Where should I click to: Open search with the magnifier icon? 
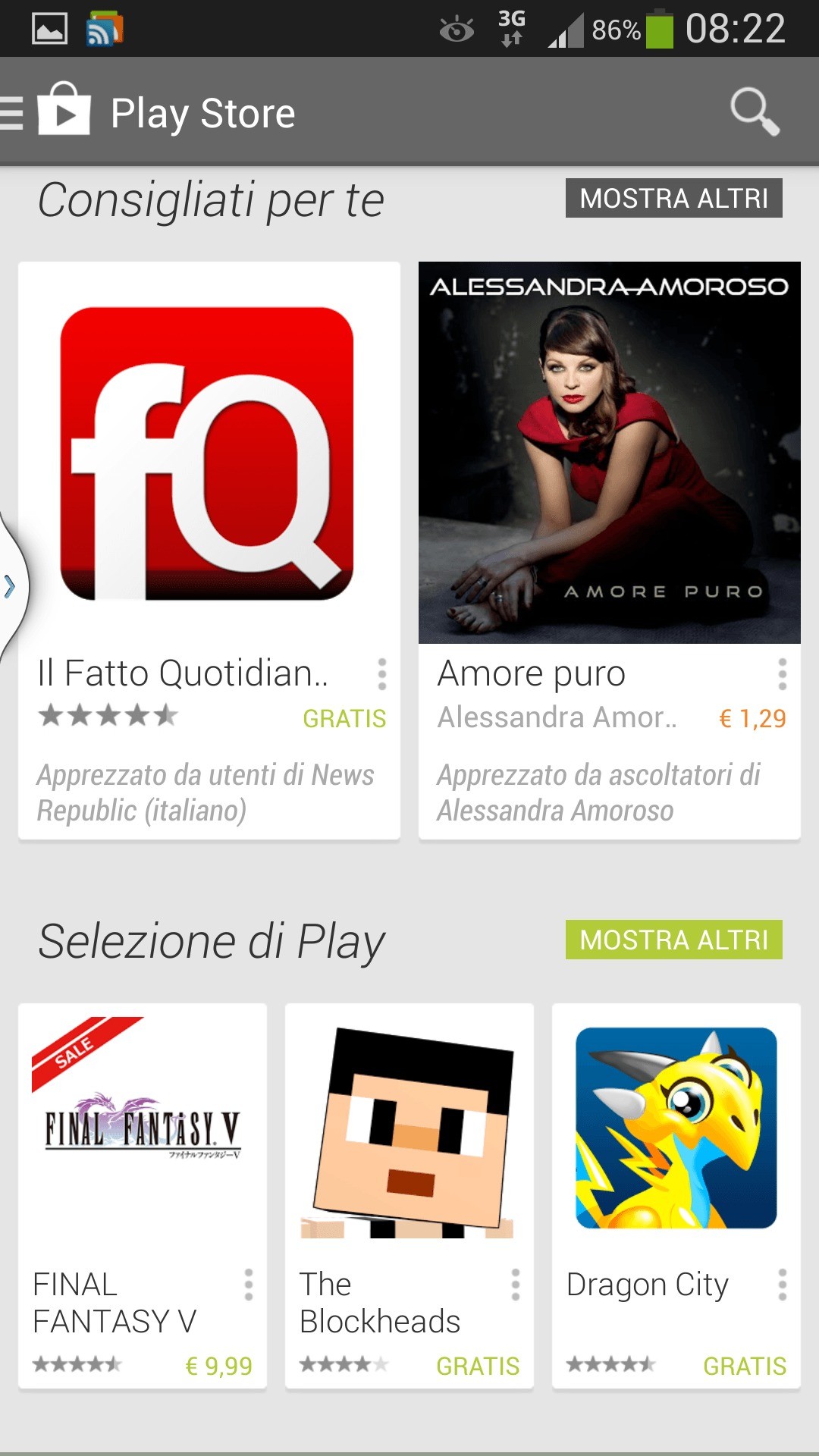point(754,112)
